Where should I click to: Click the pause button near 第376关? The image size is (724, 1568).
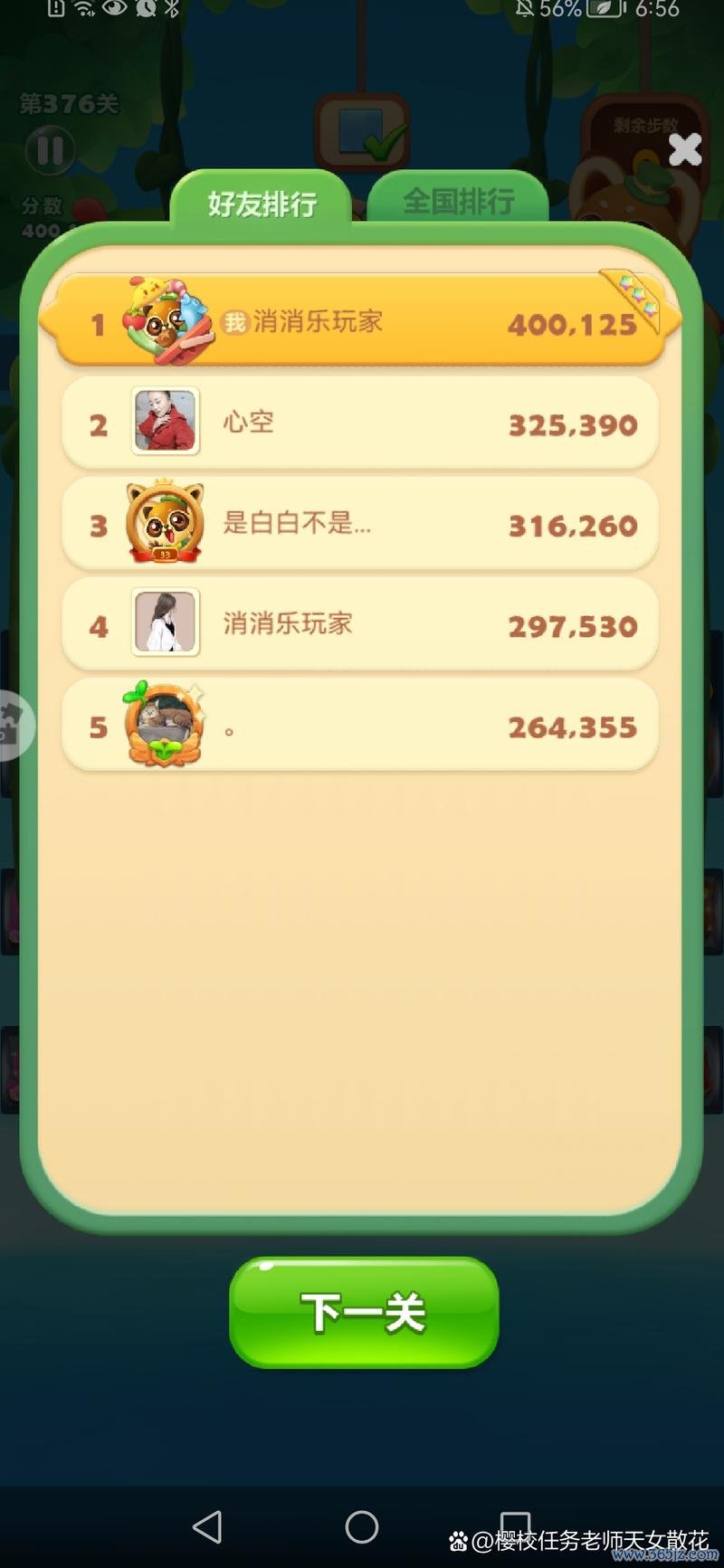click(x=50, y=151)
